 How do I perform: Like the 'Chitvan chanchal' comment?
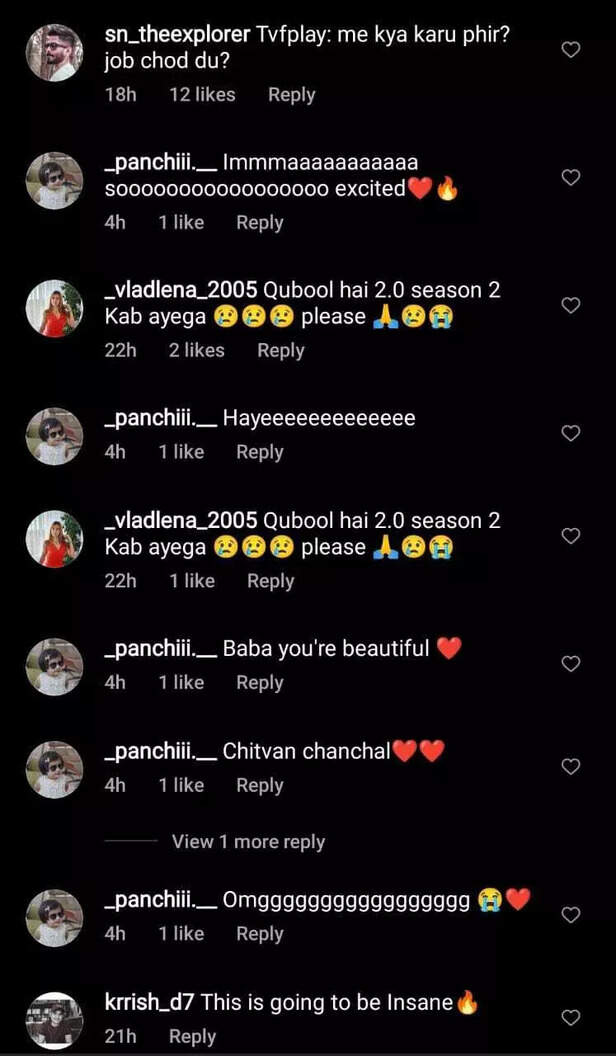tap(571, 767)
